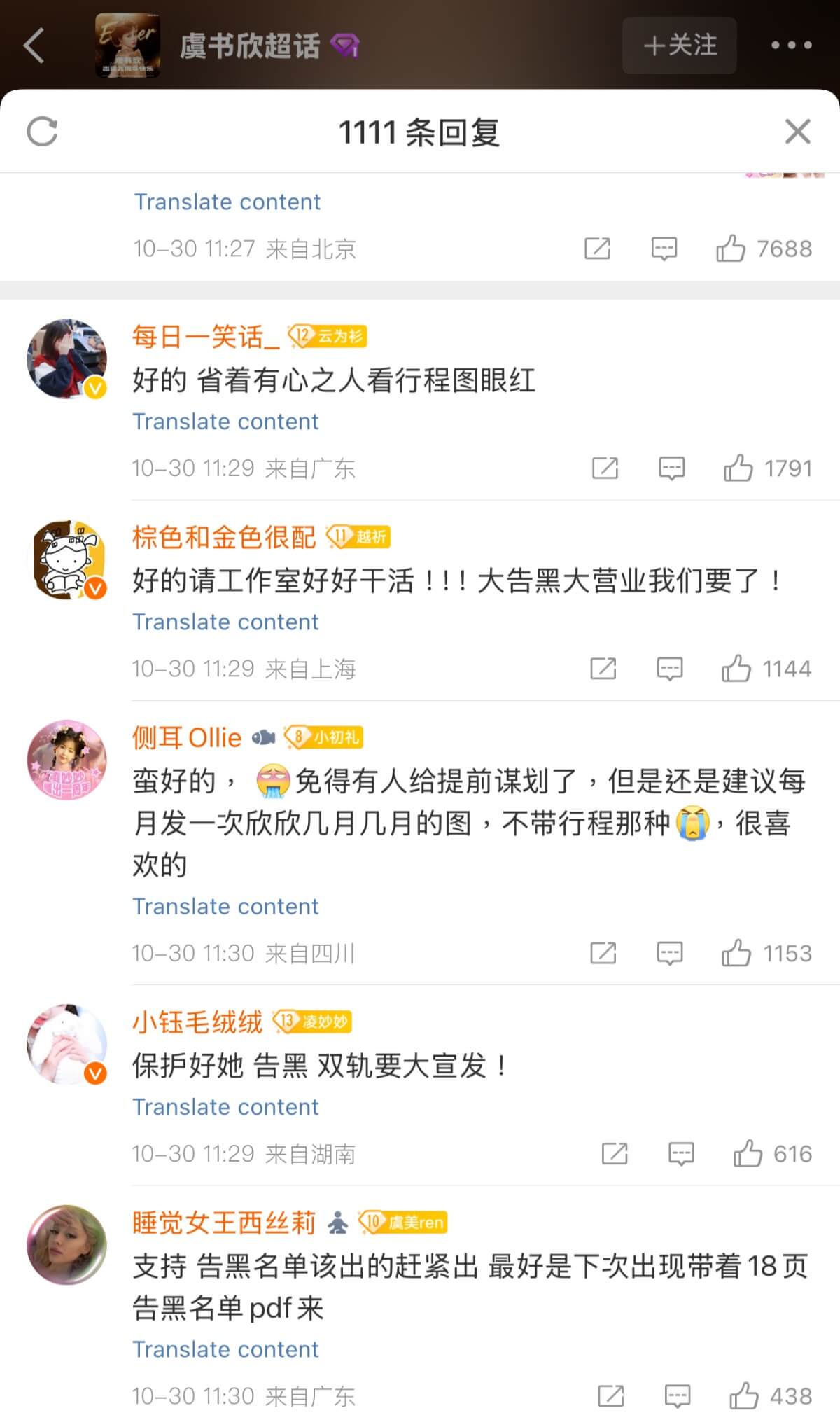Reply to 睡觉女王西丝莉's comment
The width and height of the screenshot is (840, 1427).
677,1396
